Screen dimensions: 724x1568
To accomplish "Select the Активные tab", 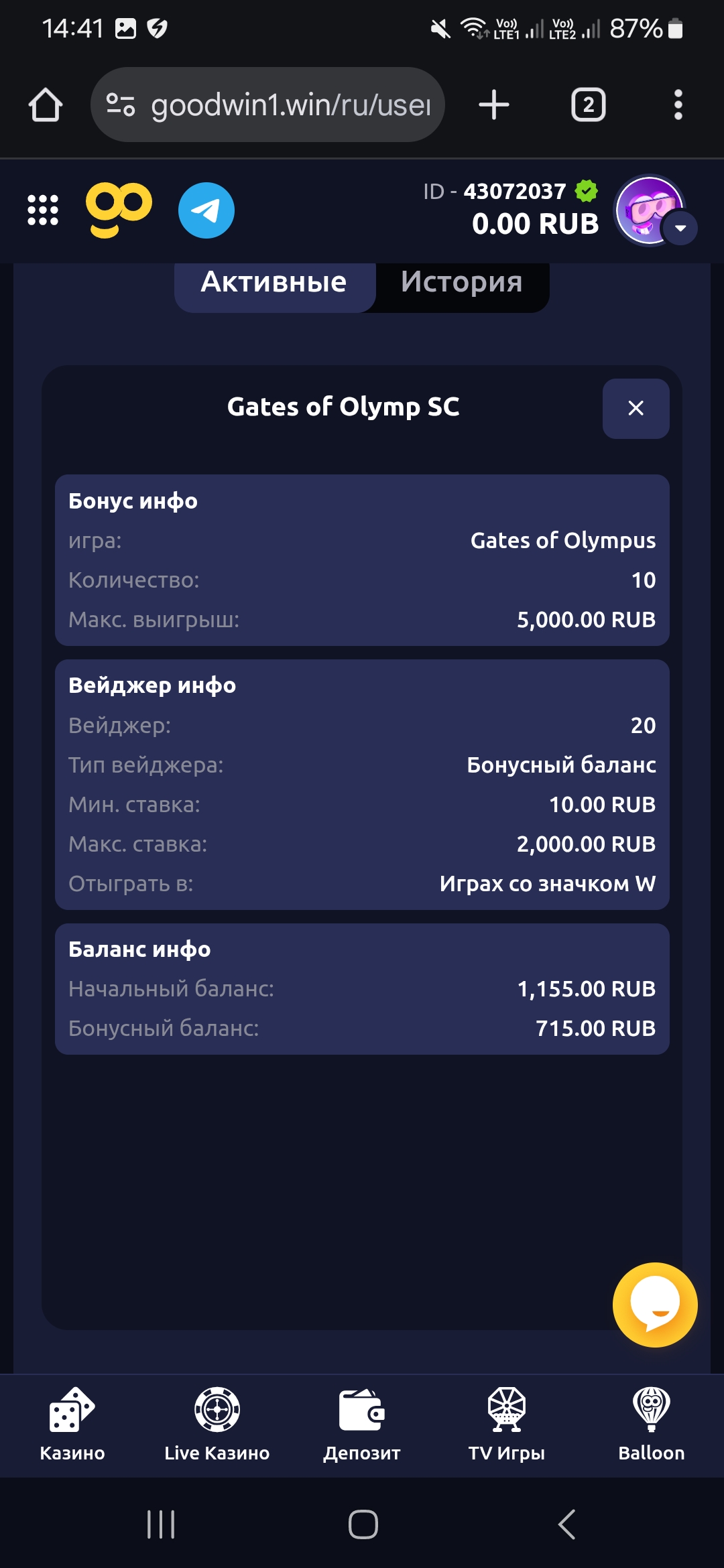I will click(x=274, y=282).
